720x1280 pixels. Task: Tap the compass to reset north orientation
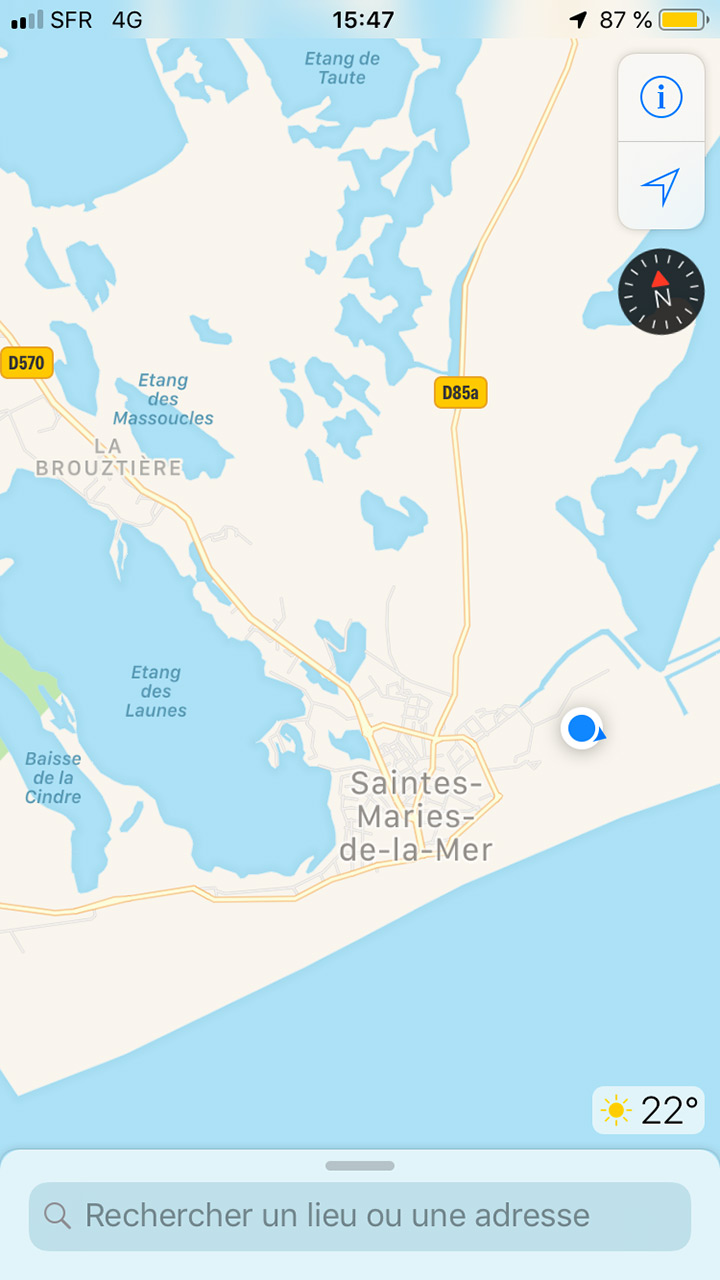tap(661, 291)
